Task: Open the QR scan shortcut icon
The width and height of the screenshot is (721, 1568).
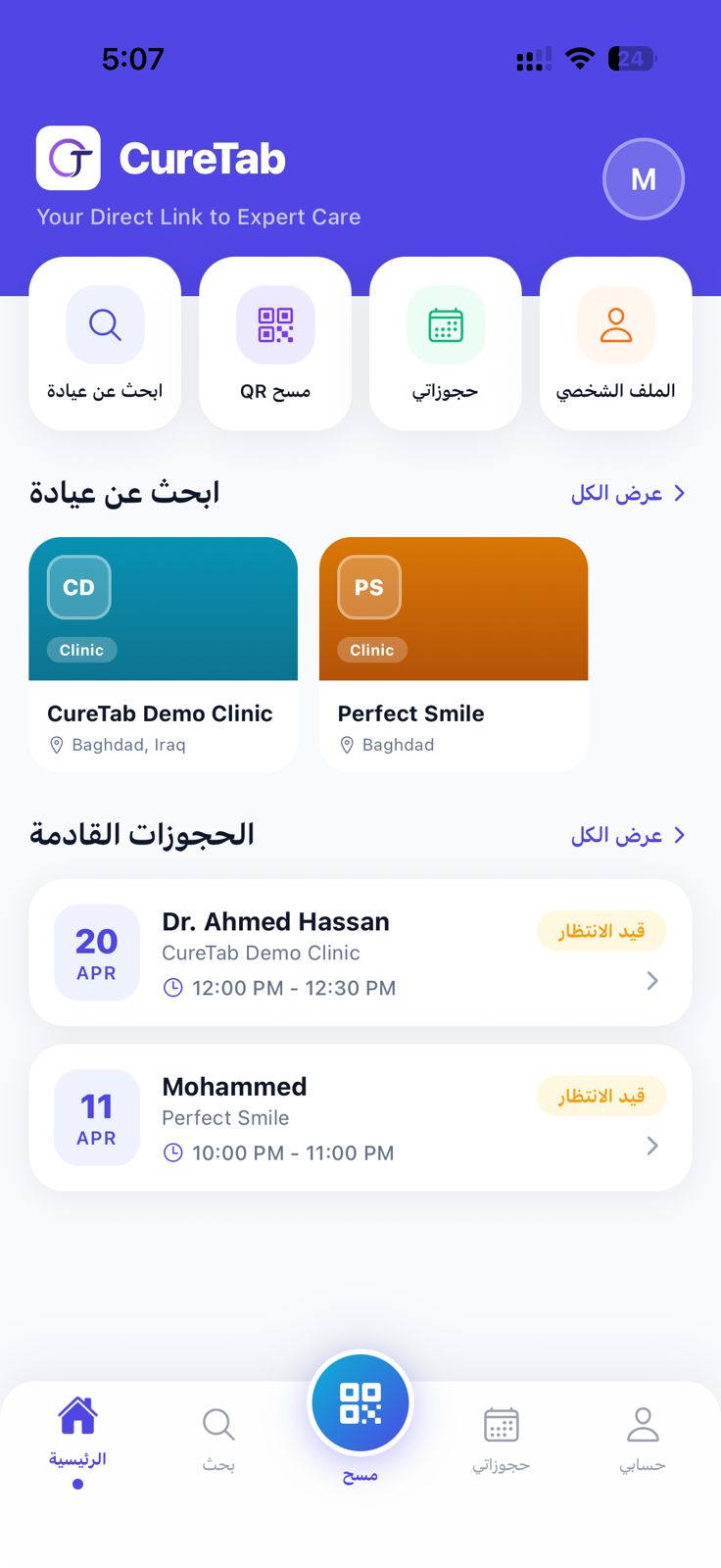Action: [275, 324]
